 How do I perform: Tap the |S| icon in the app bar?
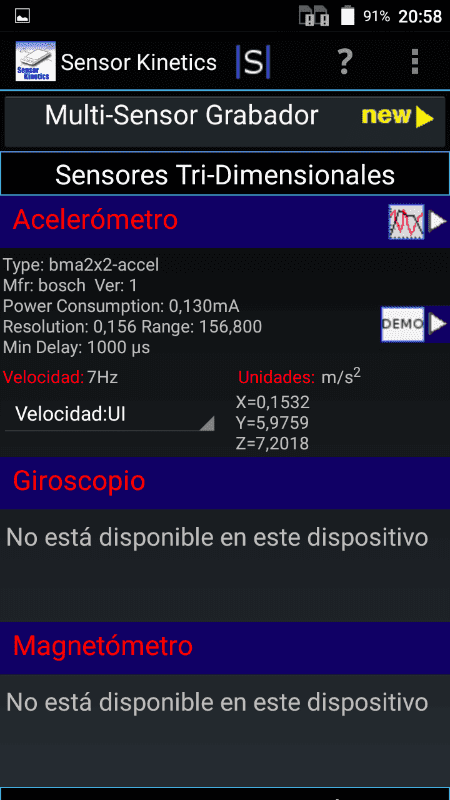pyautogui.click(x=253, y=62)
